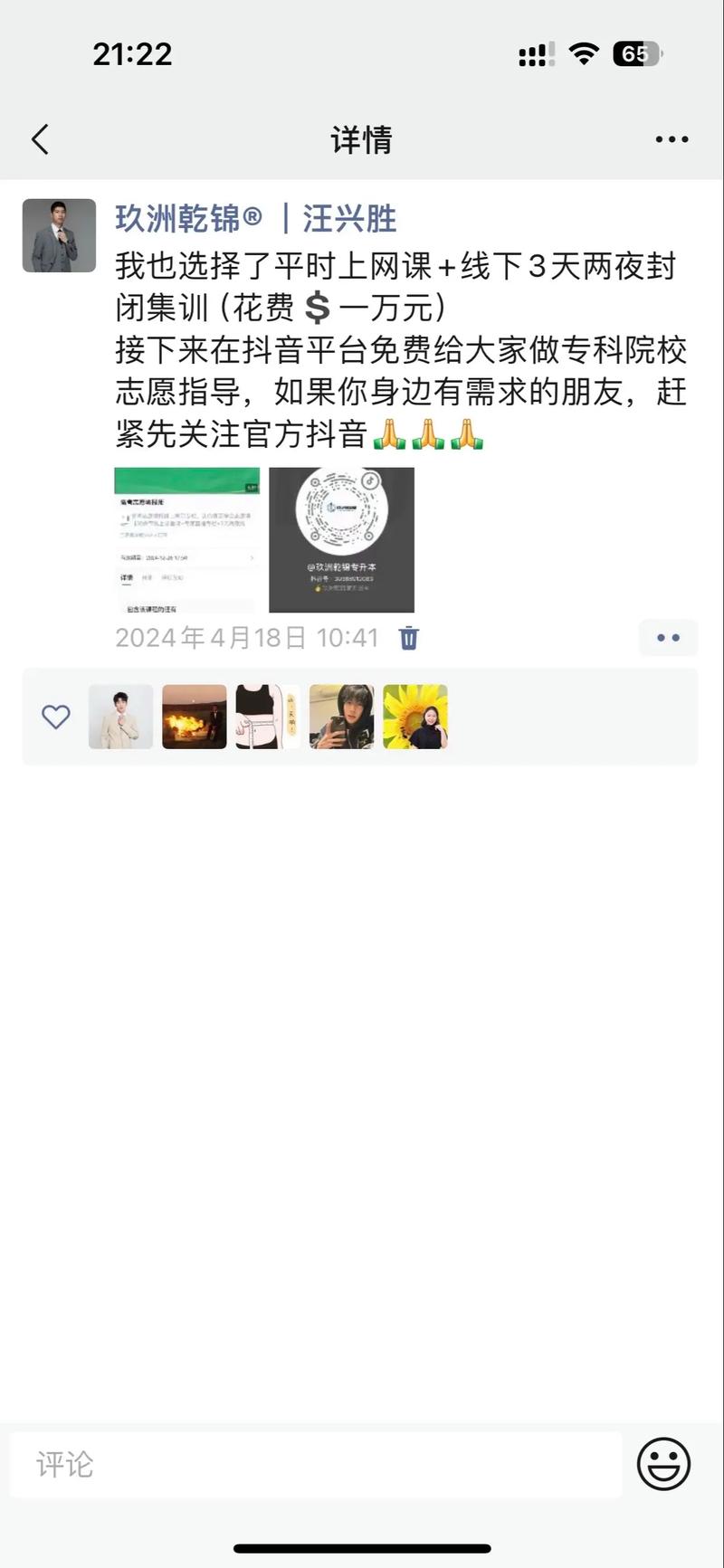Open the dark 玖洲乾锦专升本 QR image

tap(341, 540)
